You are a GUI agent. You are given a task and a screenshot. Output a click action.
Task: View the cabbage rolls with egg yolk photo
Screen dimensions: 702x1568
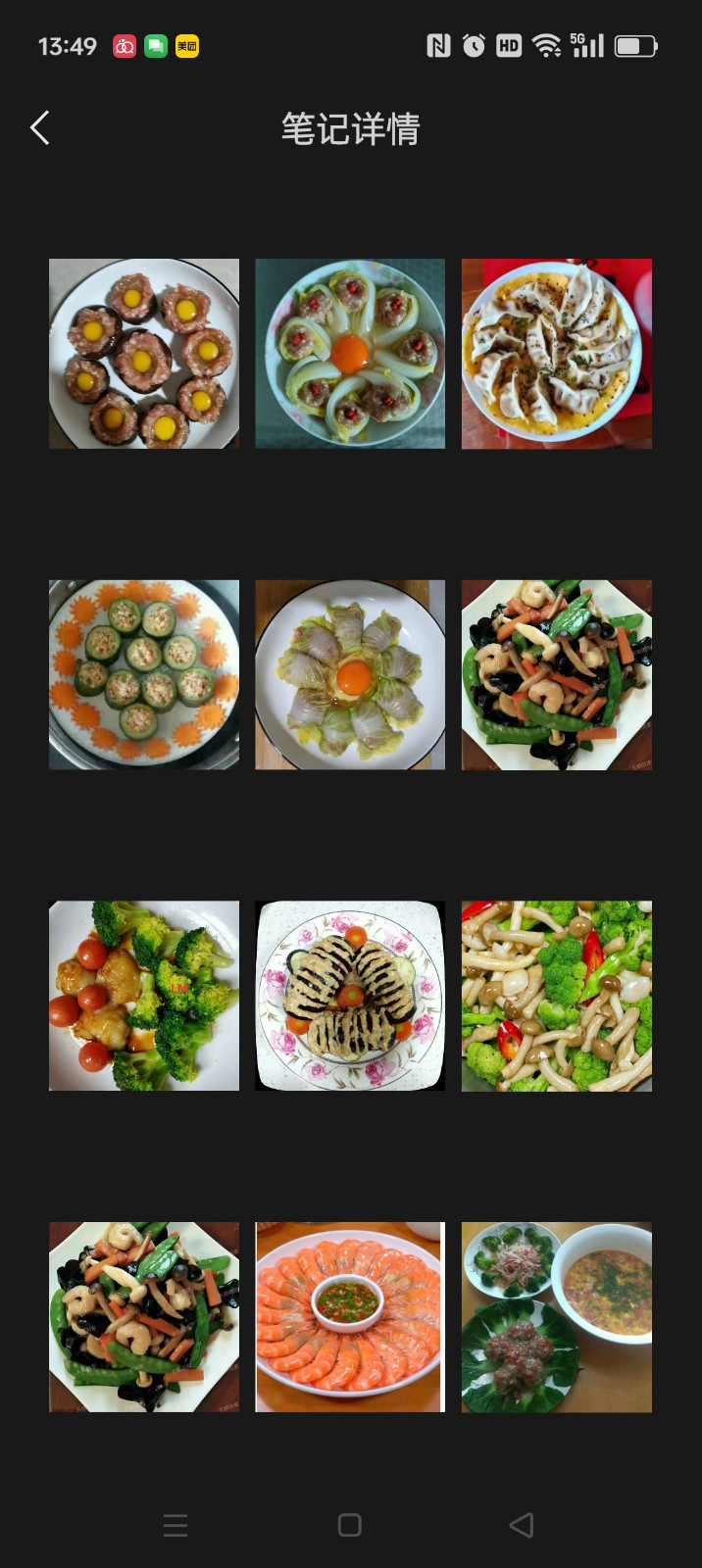(x=350, y=675)
